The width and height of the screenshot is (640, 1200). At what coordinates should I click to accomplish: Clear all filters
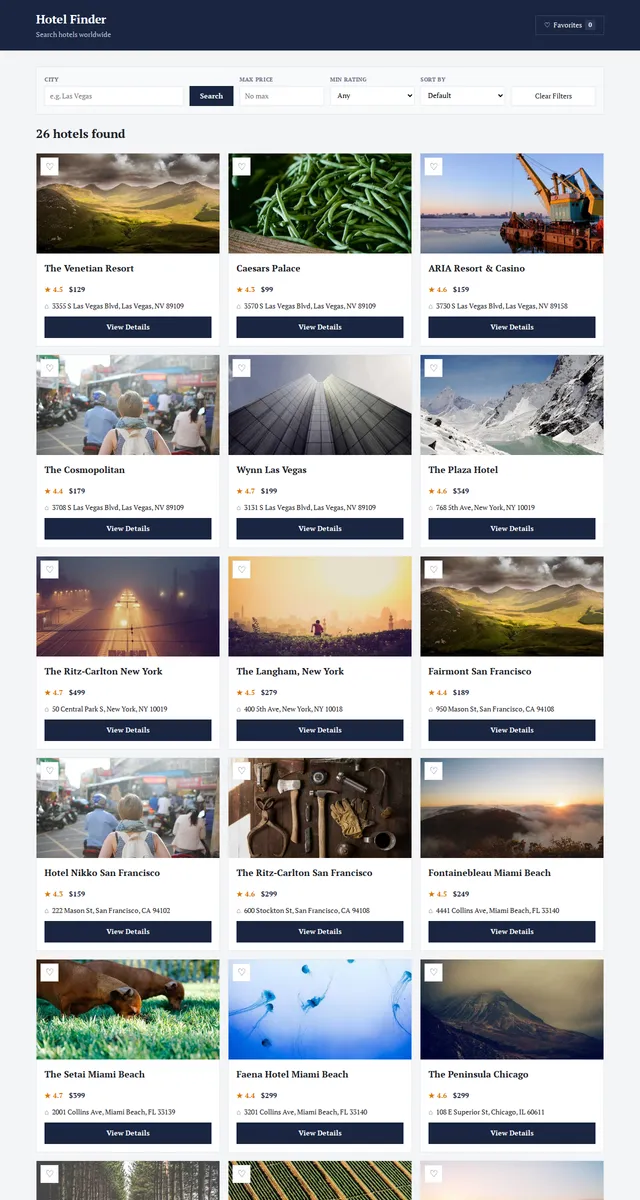click(x=553, y=96)
